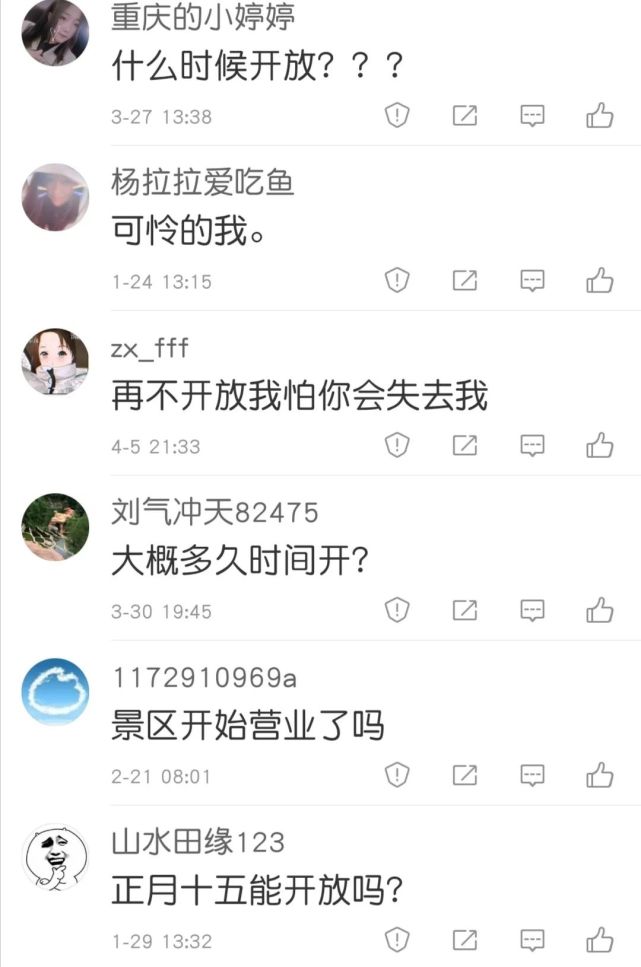Viewport: 641px width, 967px height.
Task: Like the comment by 山水田缘123
Action: [x=599, y=940]
